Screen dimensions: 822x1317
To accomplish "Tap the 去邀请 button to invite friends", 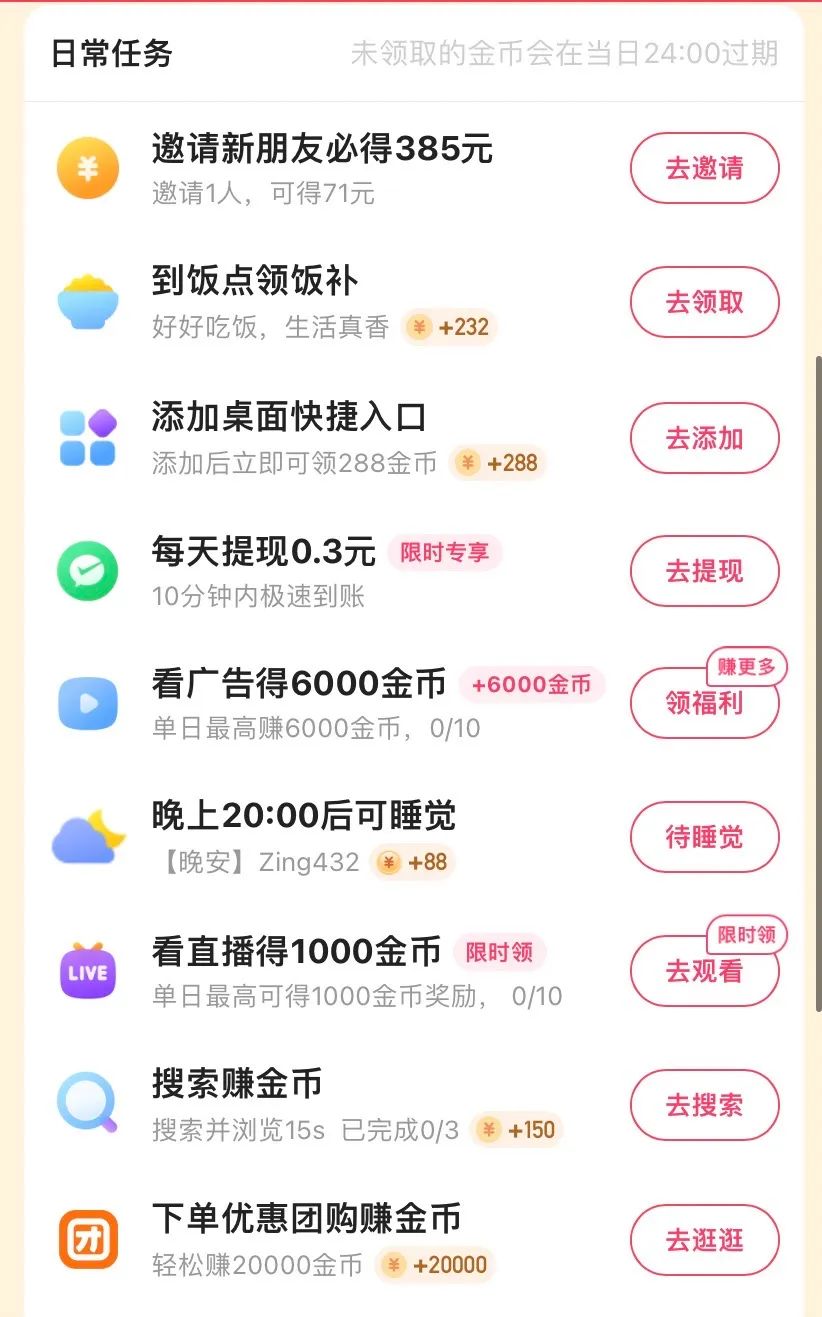I will coord(704,168).
